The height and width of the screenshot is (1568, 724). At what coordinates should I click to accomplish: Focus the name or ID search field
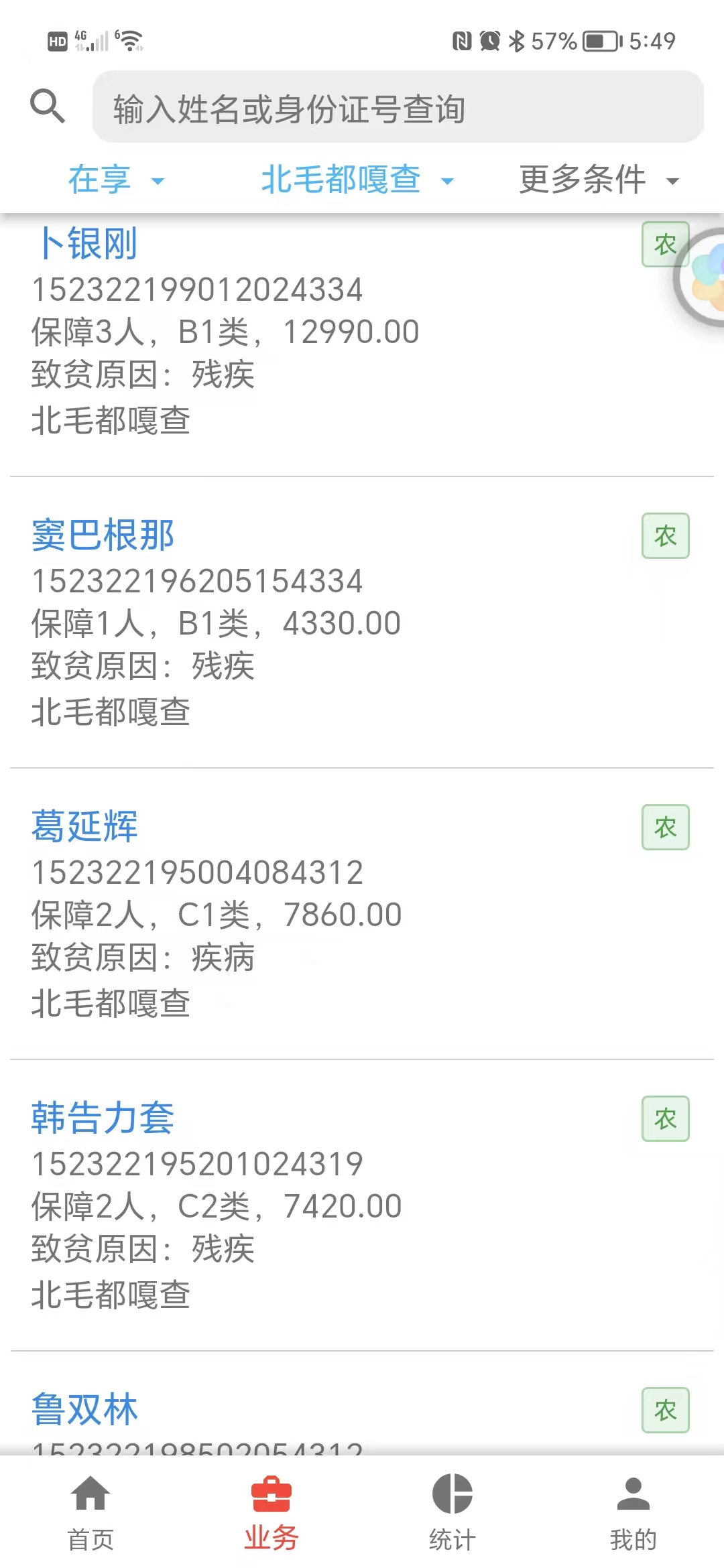click(x=398, y=107)
